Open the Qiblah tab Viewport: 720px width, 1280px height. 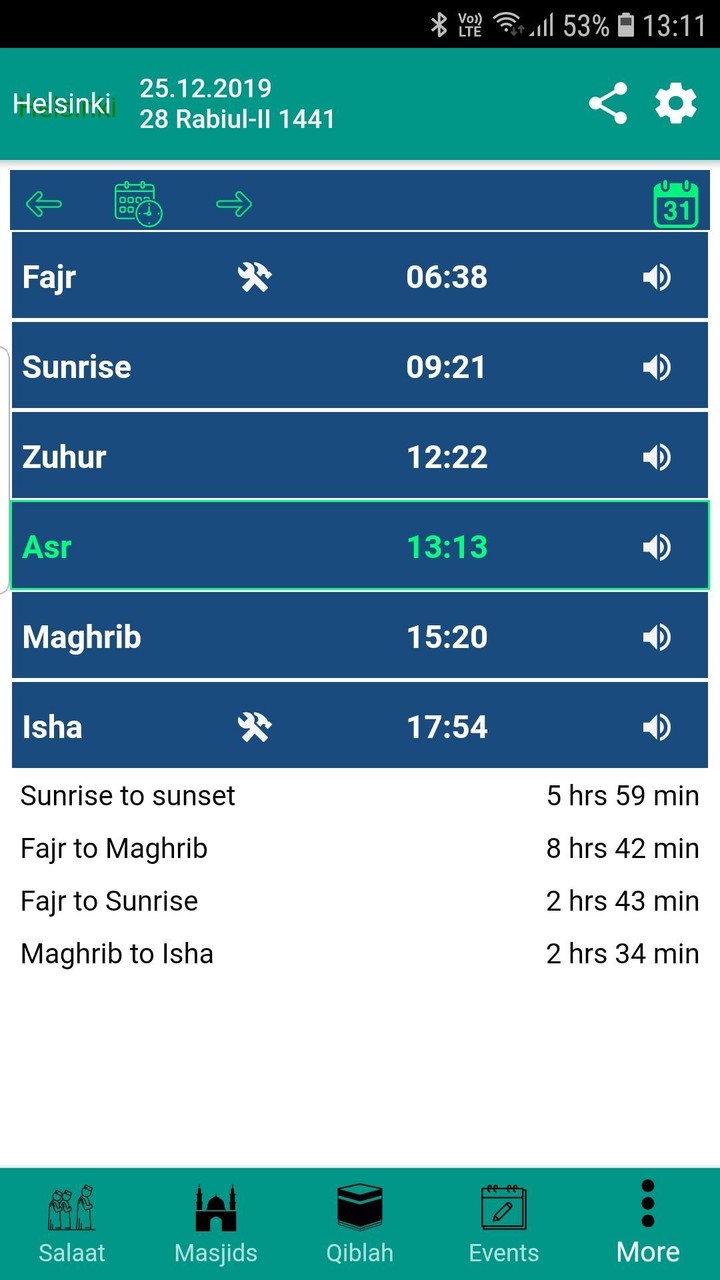(x=360, y=1224)
